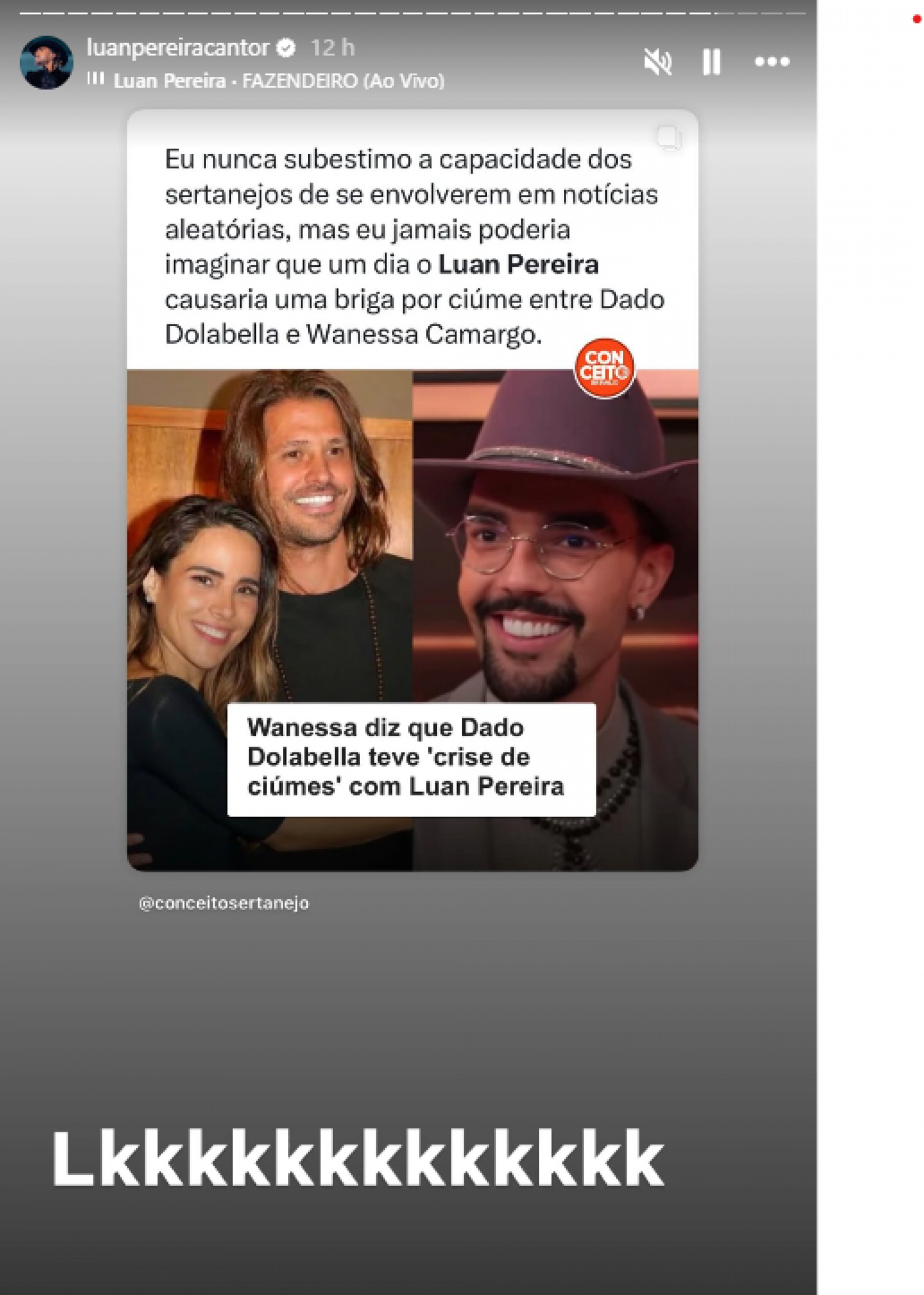Open the @conceitosertanejo mention
This screenshot has height=1295, width=924.
click(224, 903)
